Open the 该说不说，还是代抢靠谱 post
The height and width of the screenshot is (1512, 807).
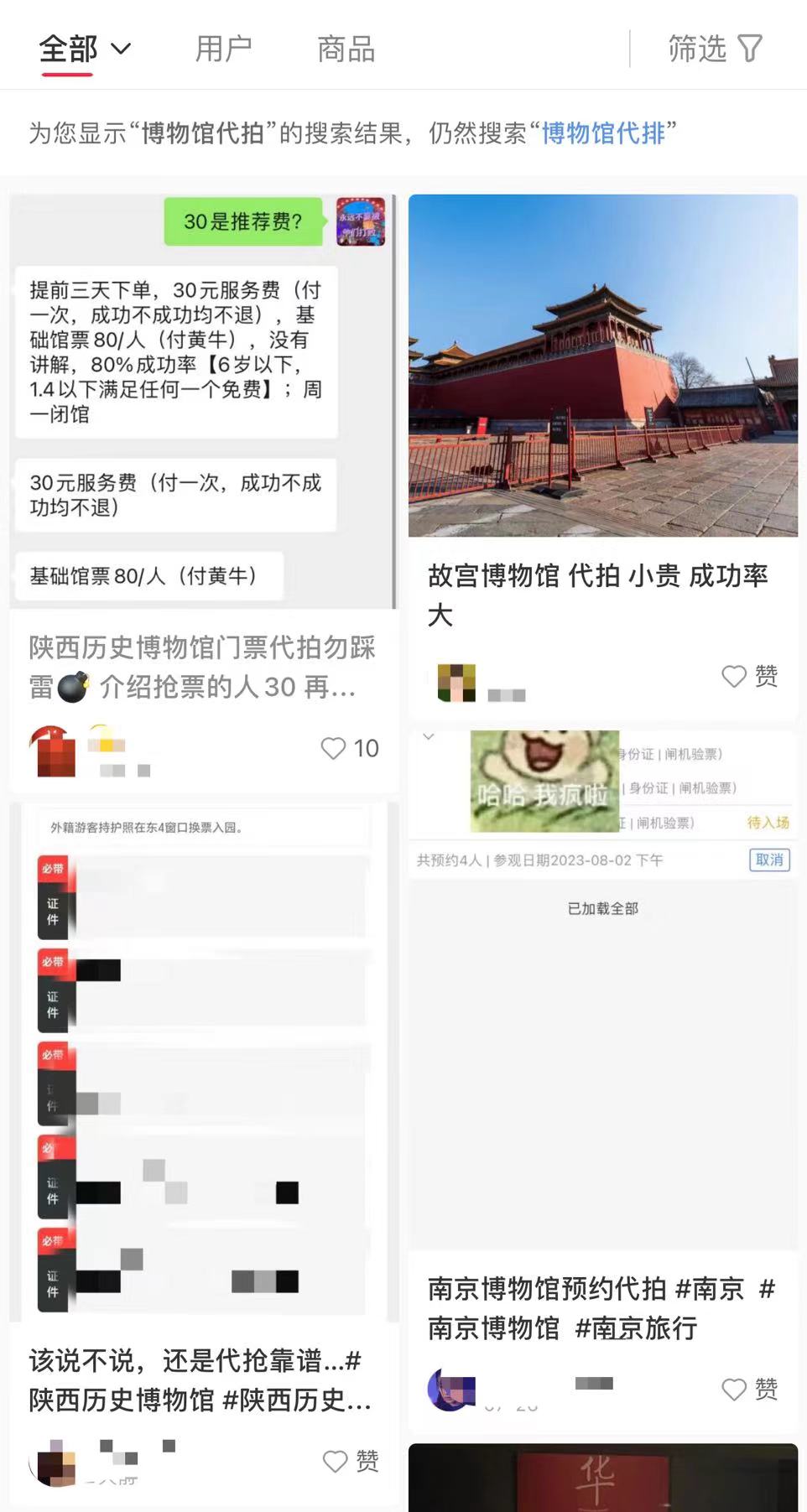click(200, 1380)
